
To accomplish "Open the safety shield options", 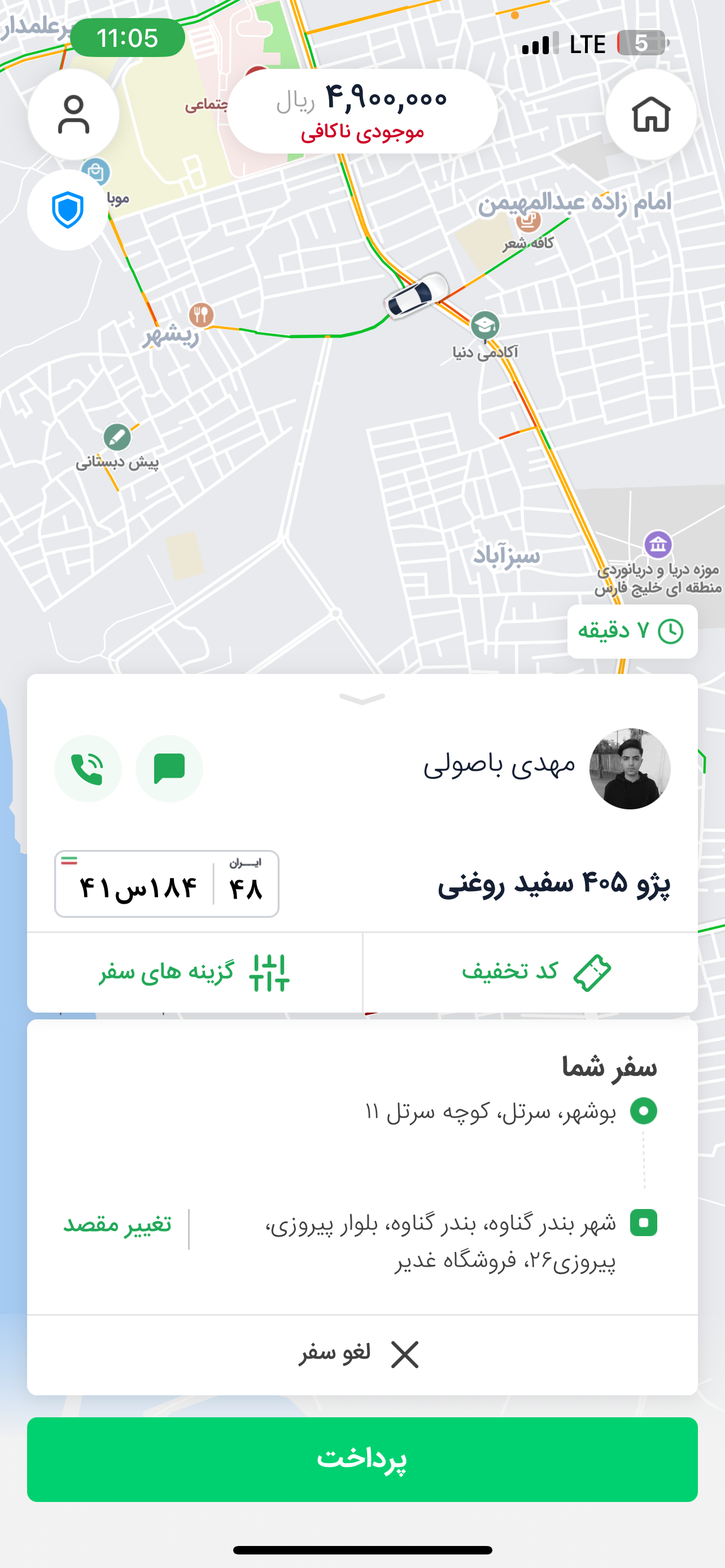I will click(68, 210).
